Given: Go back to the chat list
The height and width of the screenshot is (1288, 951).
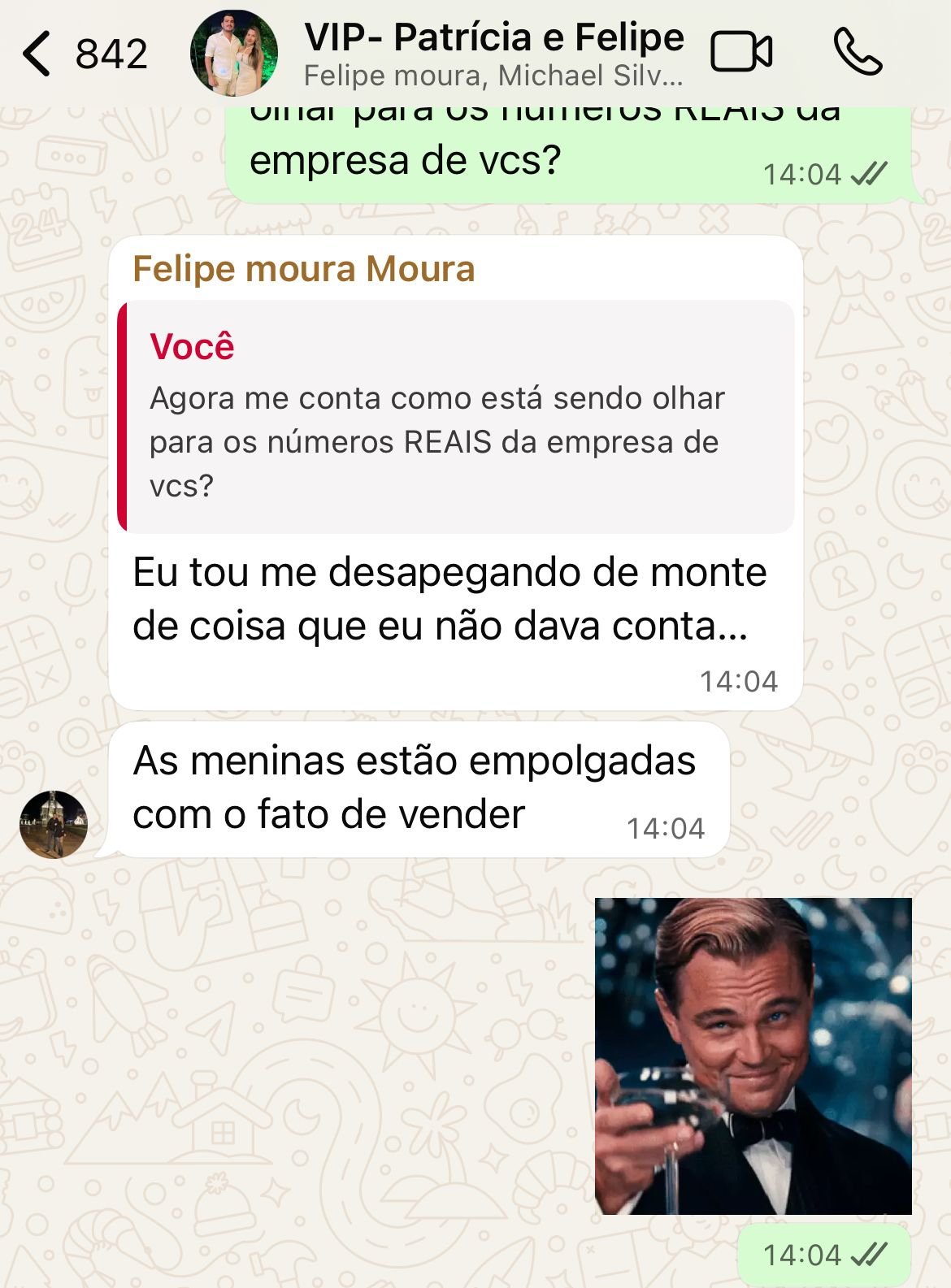Looking at the screenshot, I should tap(37, 54).
